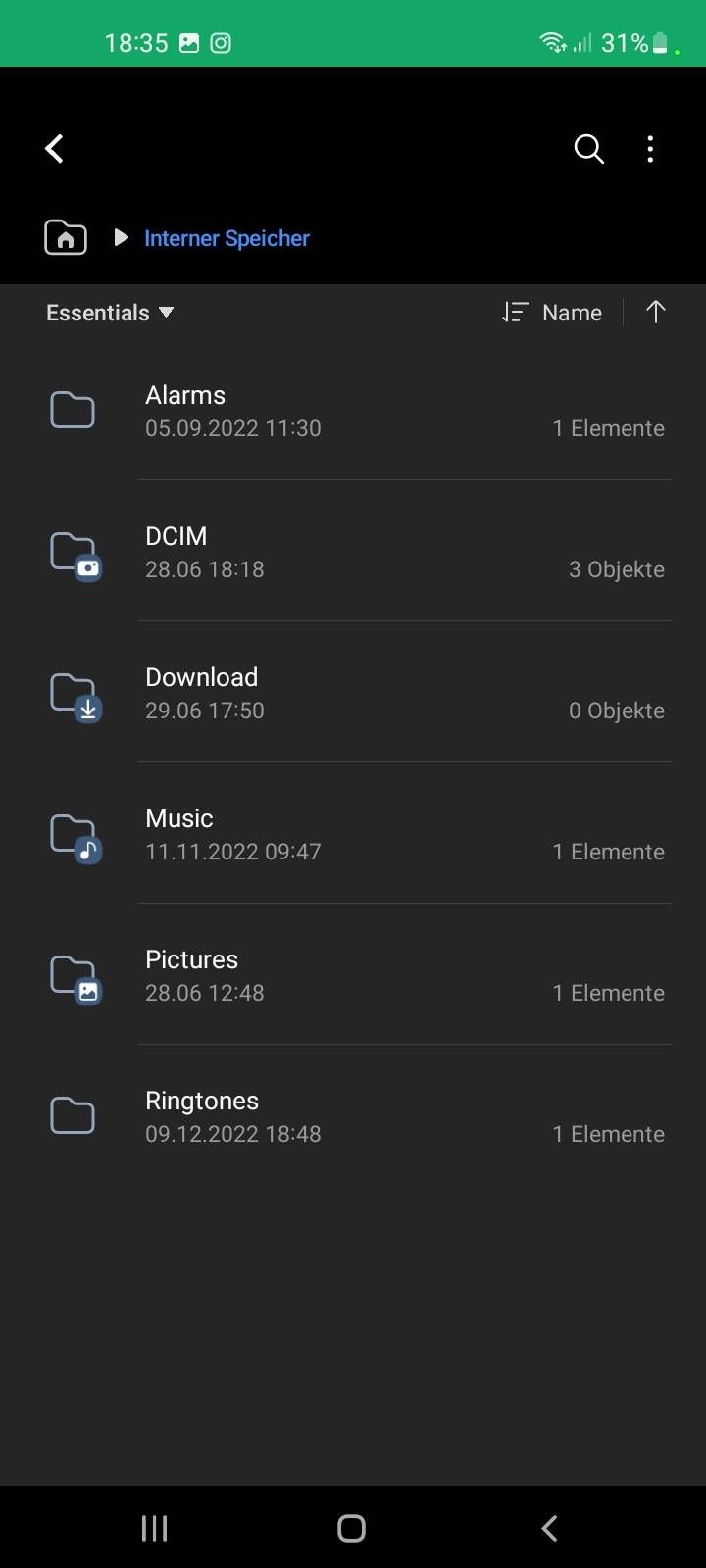Reverse the sort order arrow
The width and height of the screenshot is (706, 1568).
tap(656, 312)
